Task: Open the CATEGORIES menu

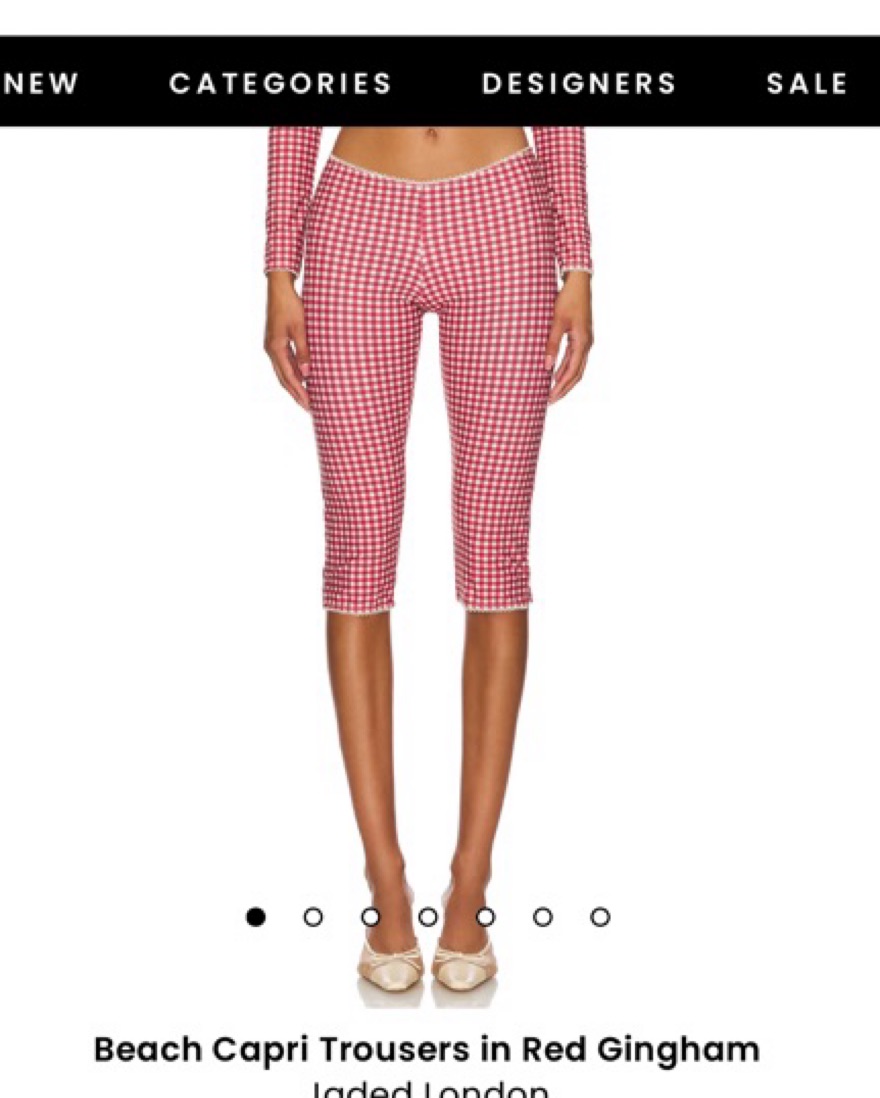Action: tap(280, 84)
